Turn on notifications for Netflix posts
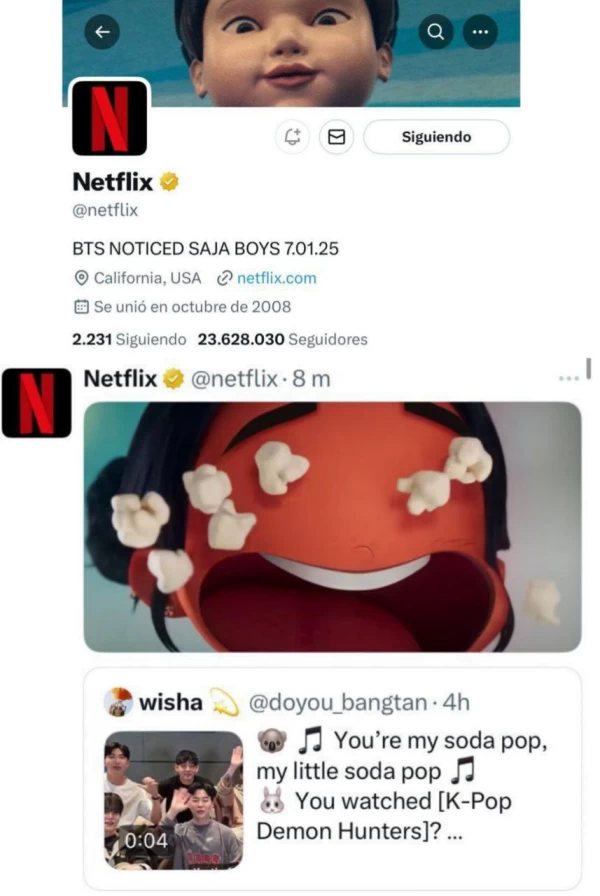The width and height of the screenshot is (600, 896). 292,138
